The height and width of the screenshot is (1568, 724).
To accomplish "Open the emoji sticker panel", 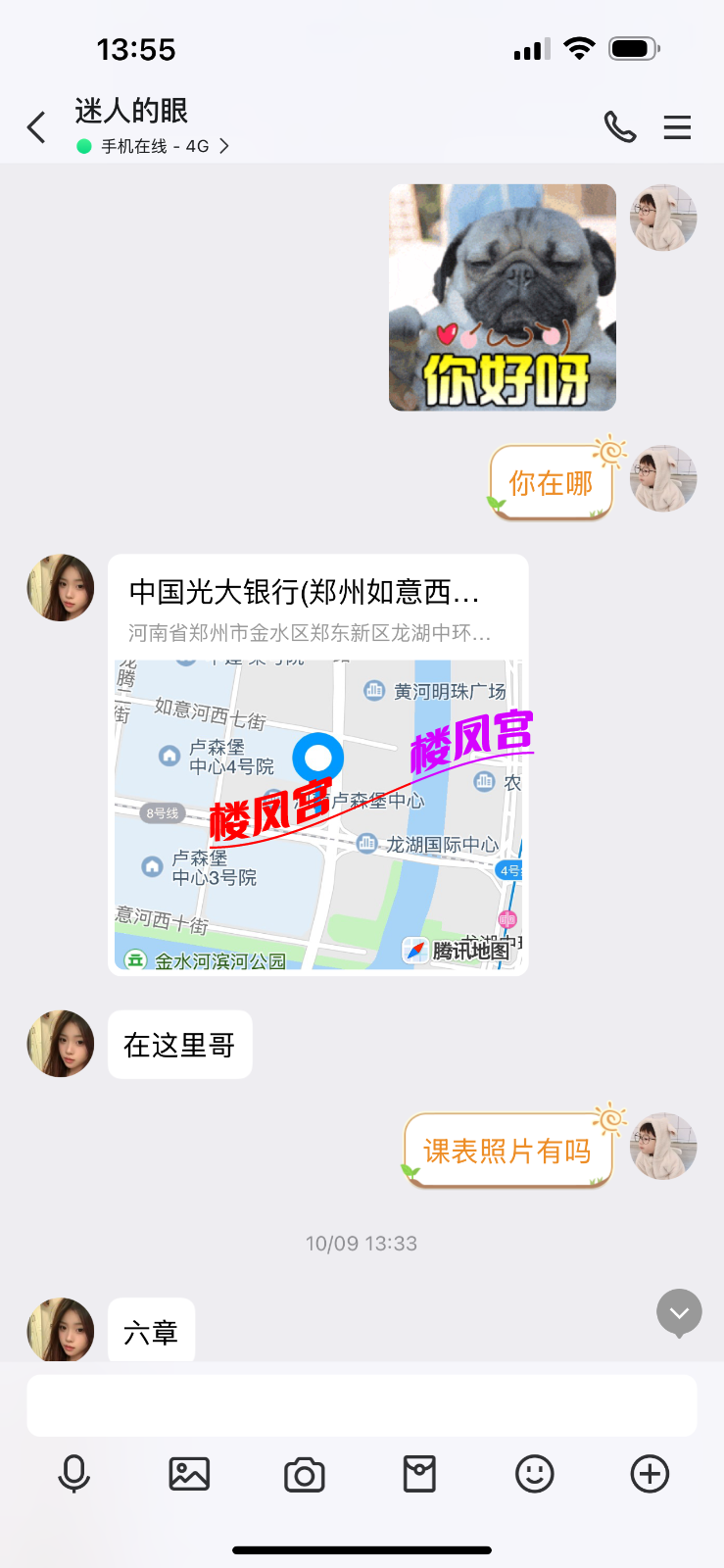I will point(535,1474).
